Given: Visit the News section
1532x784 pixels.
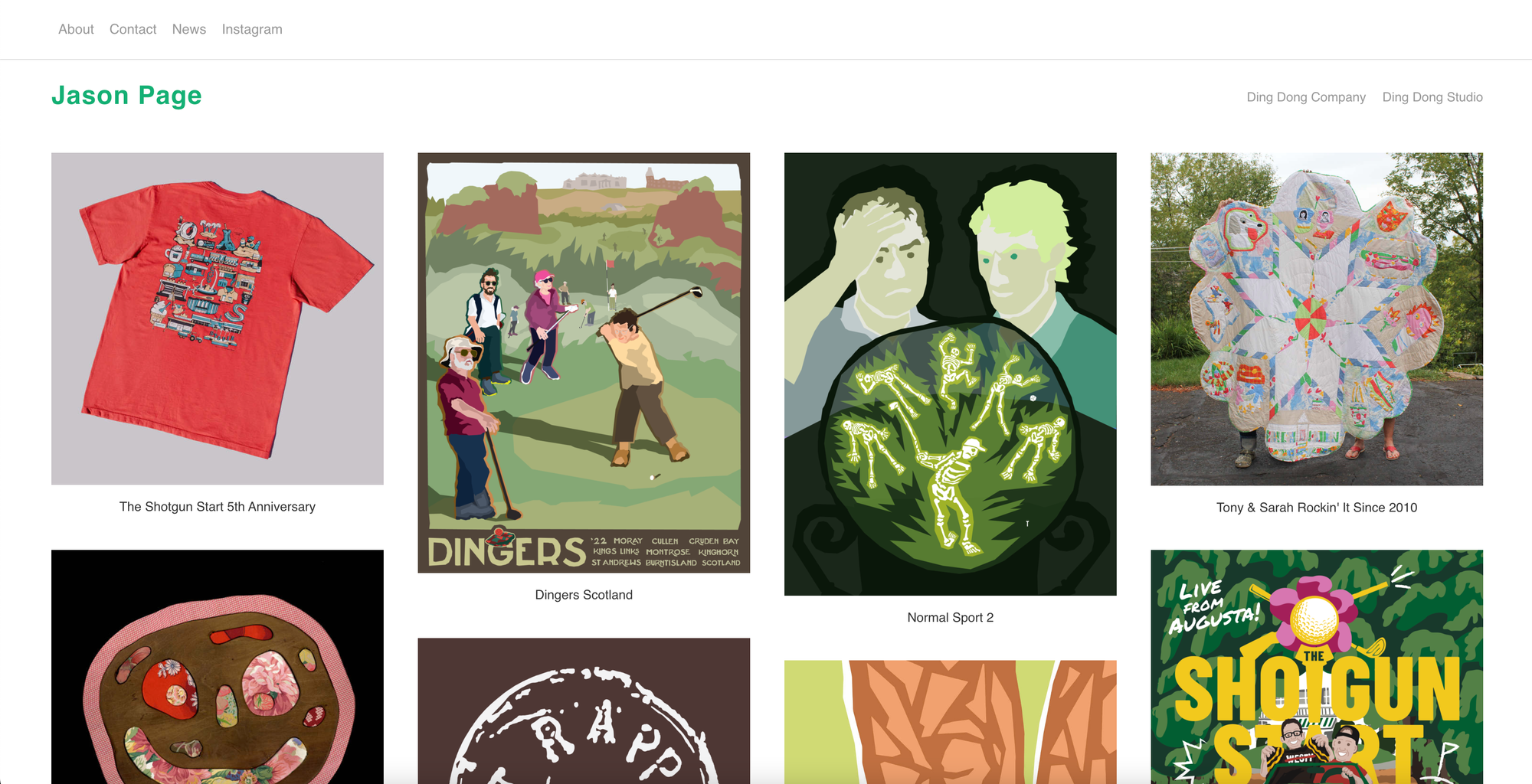Looking at the screenshot, I should point(188,29).
